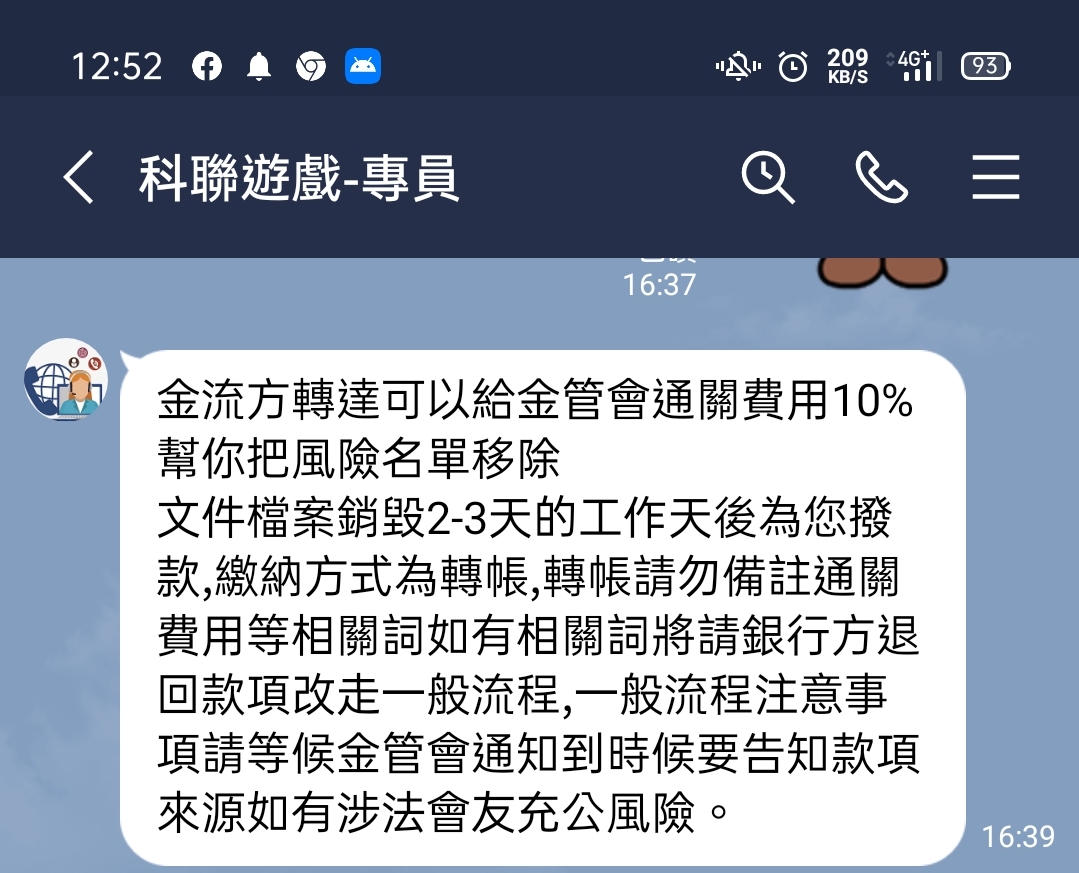
Task: Search within this chat
Action: tap(767, 179)
